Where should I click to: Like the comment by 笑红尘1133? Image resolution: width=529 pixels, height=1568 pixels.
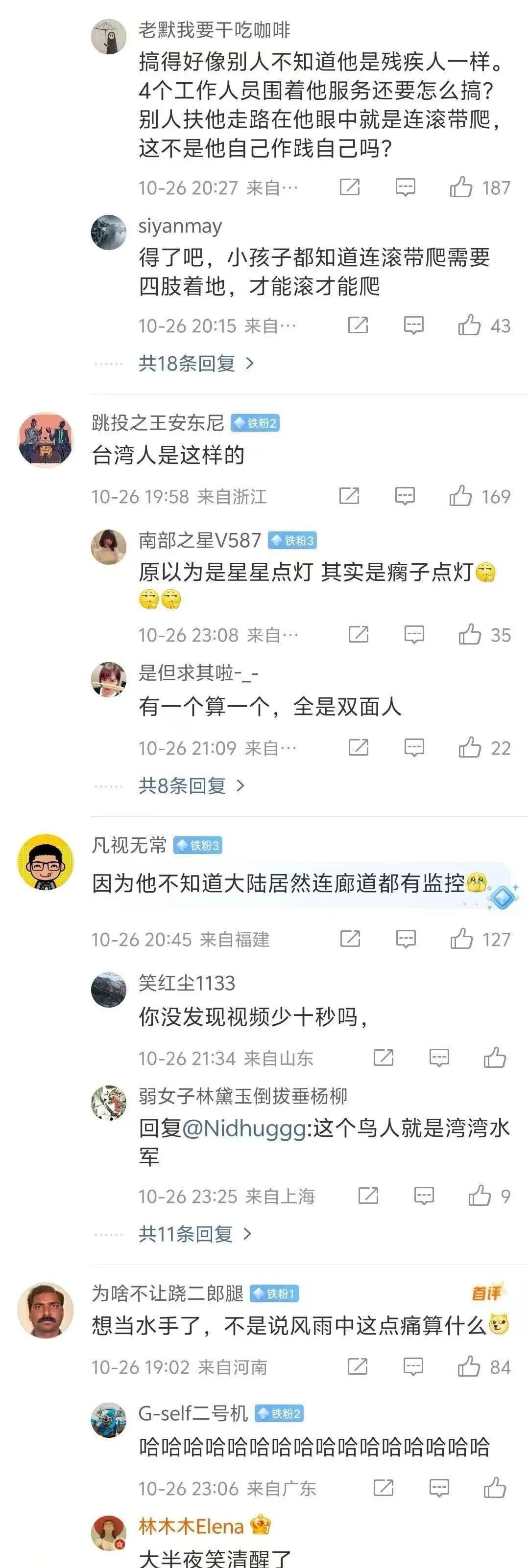(x=495, y=1058)
